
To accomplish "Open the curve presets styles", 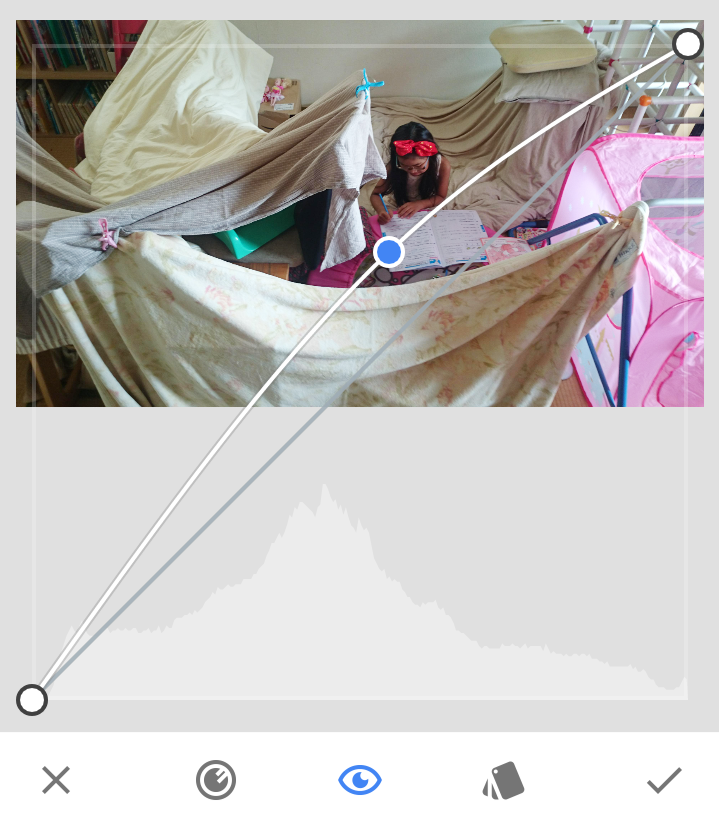I will pos(504,780).
